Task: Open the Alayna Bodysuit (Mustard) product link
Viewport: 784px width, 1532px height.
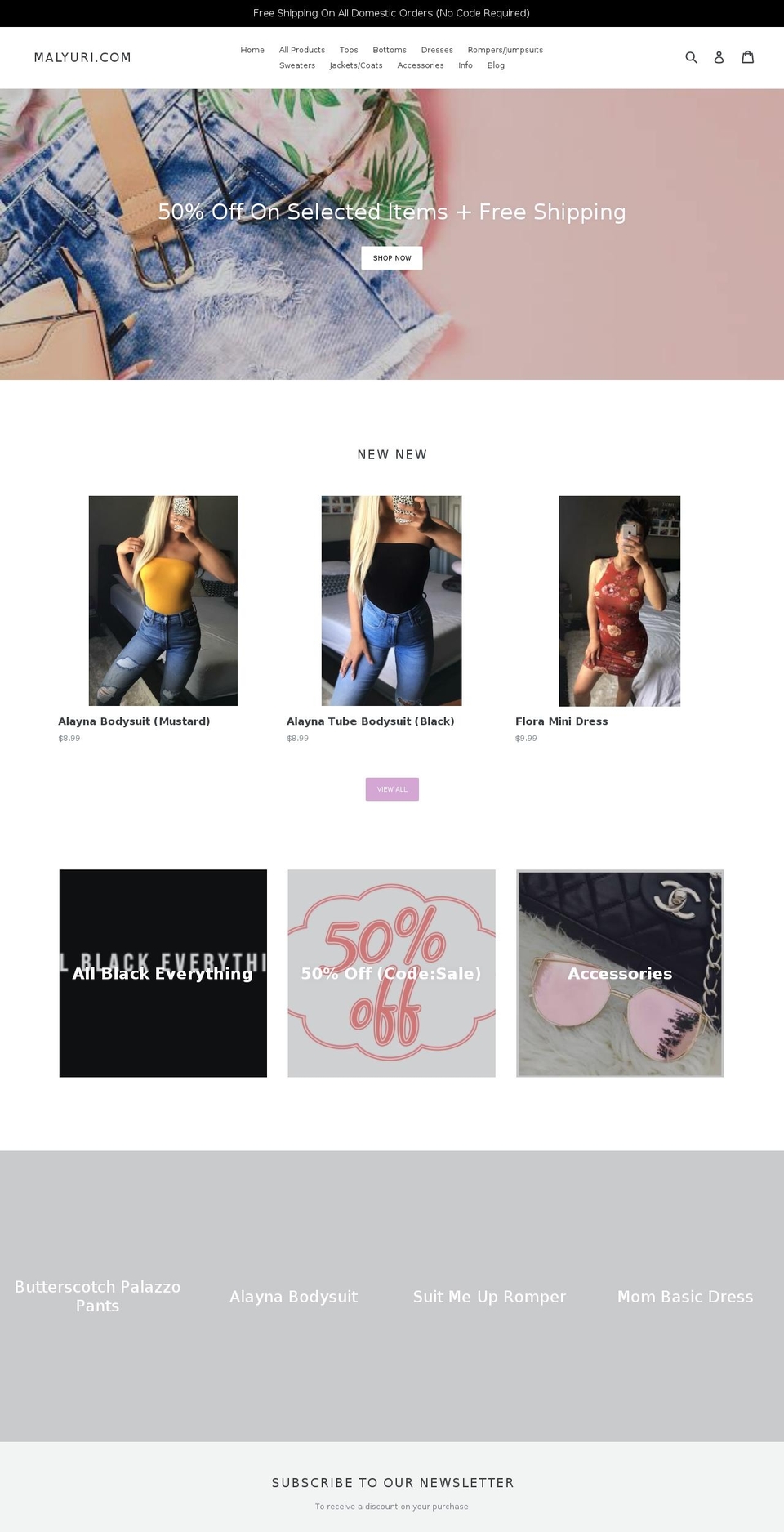Action: (134, 721)
